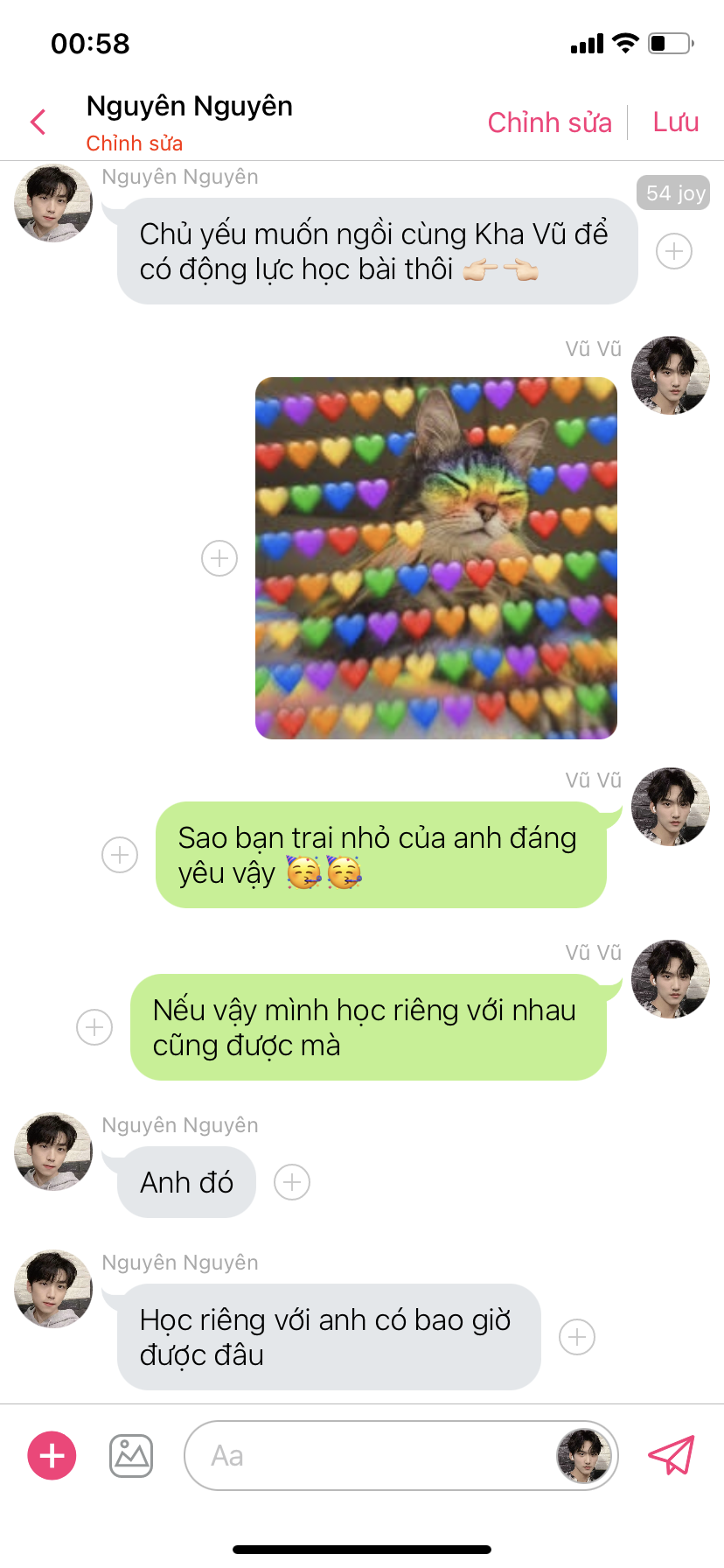This screenshot has width=724, height=1568.
Task: Open the pink add button at bottom
Action: 52,1456
